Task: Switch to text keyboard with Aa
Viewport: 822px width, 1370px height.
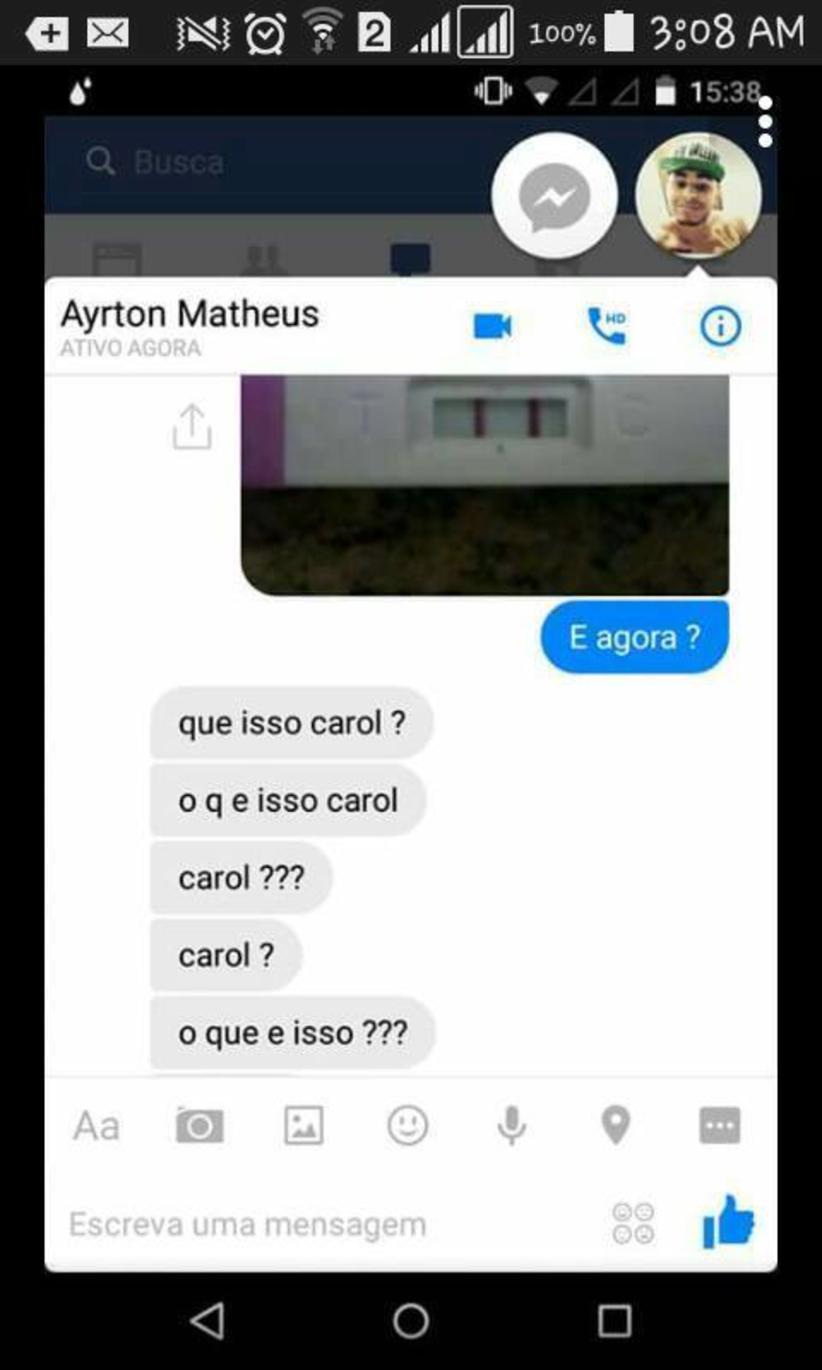Action: click(x=96, y=1126)
